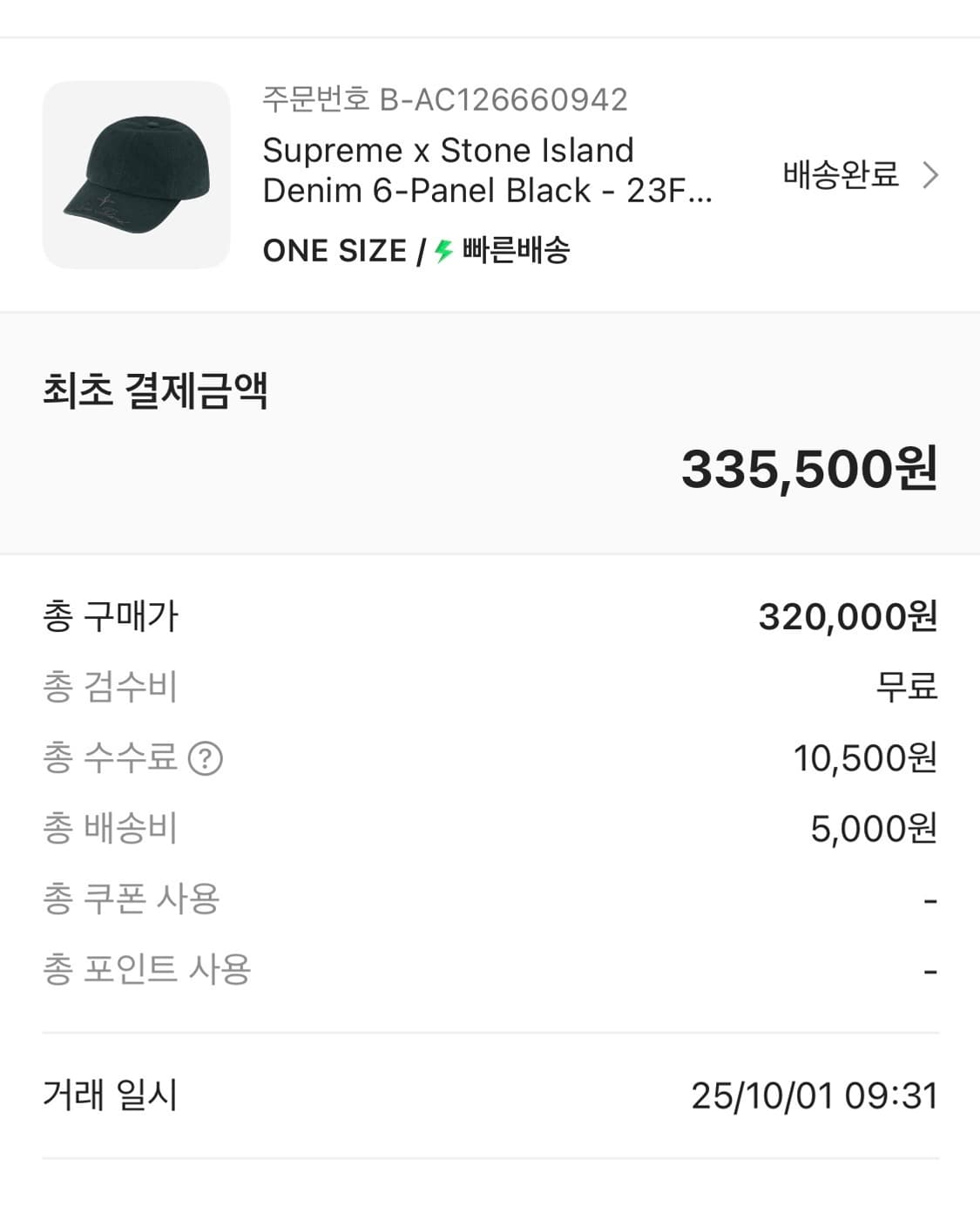The image size is (980, 1214).
Task: Click the ONE SIZE option label
Action: 335,250
